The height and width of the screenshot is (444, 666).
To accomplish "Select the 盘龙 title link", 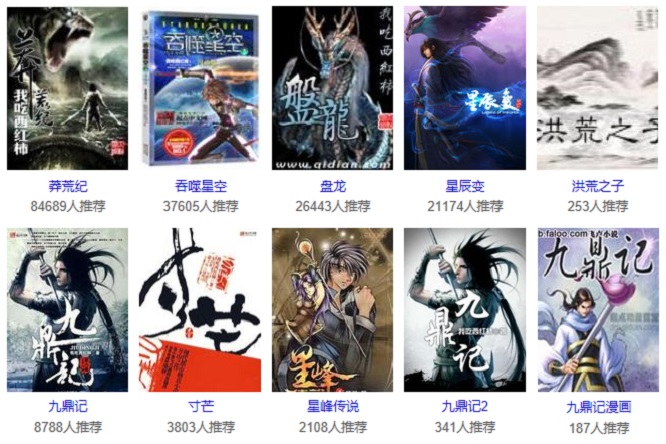I will click(x=333, y=186).
